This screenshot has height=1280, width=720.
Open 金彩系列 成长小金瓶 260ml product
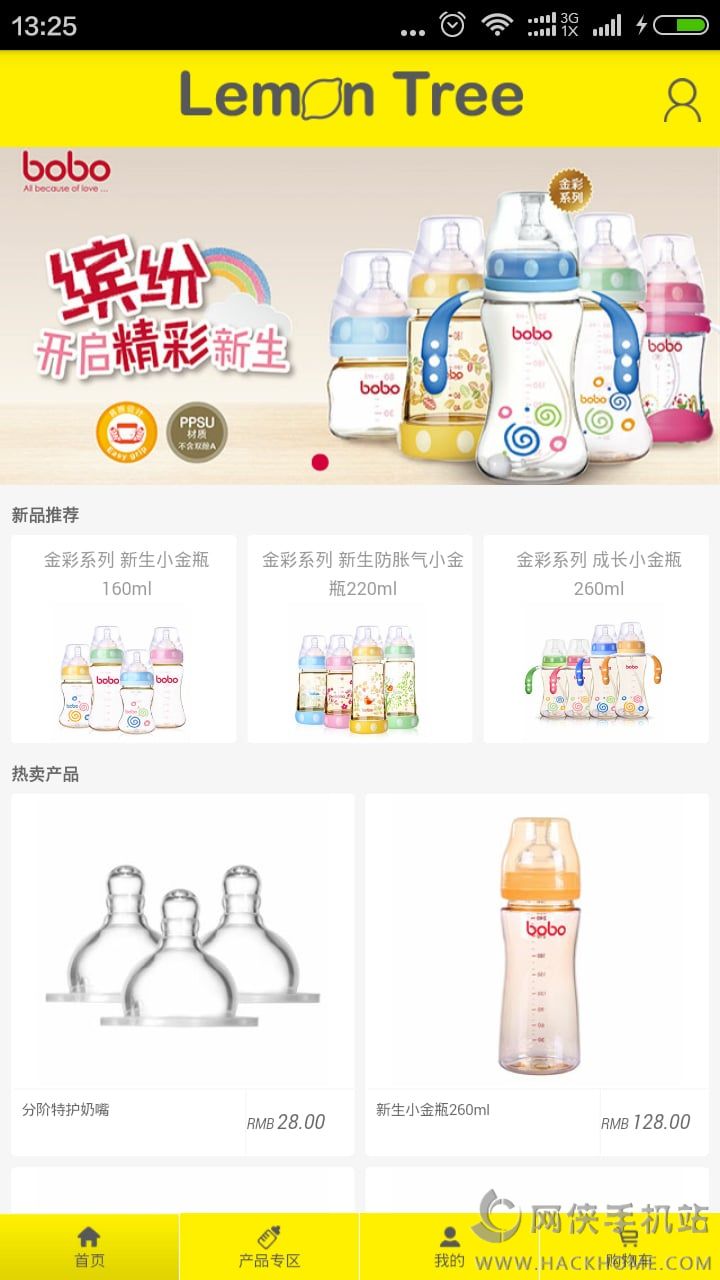point(596,639)
